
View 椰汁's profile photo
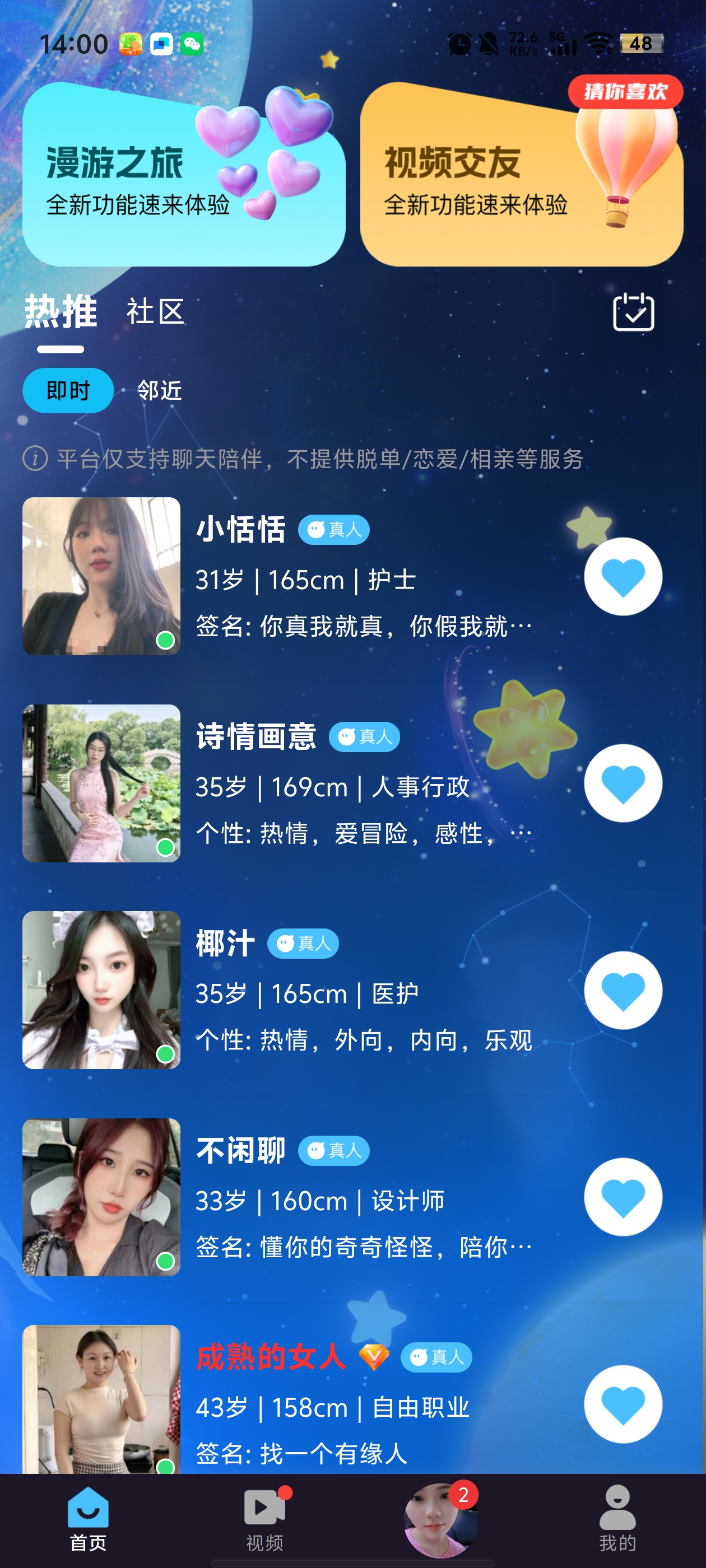(x=101, y=990)
